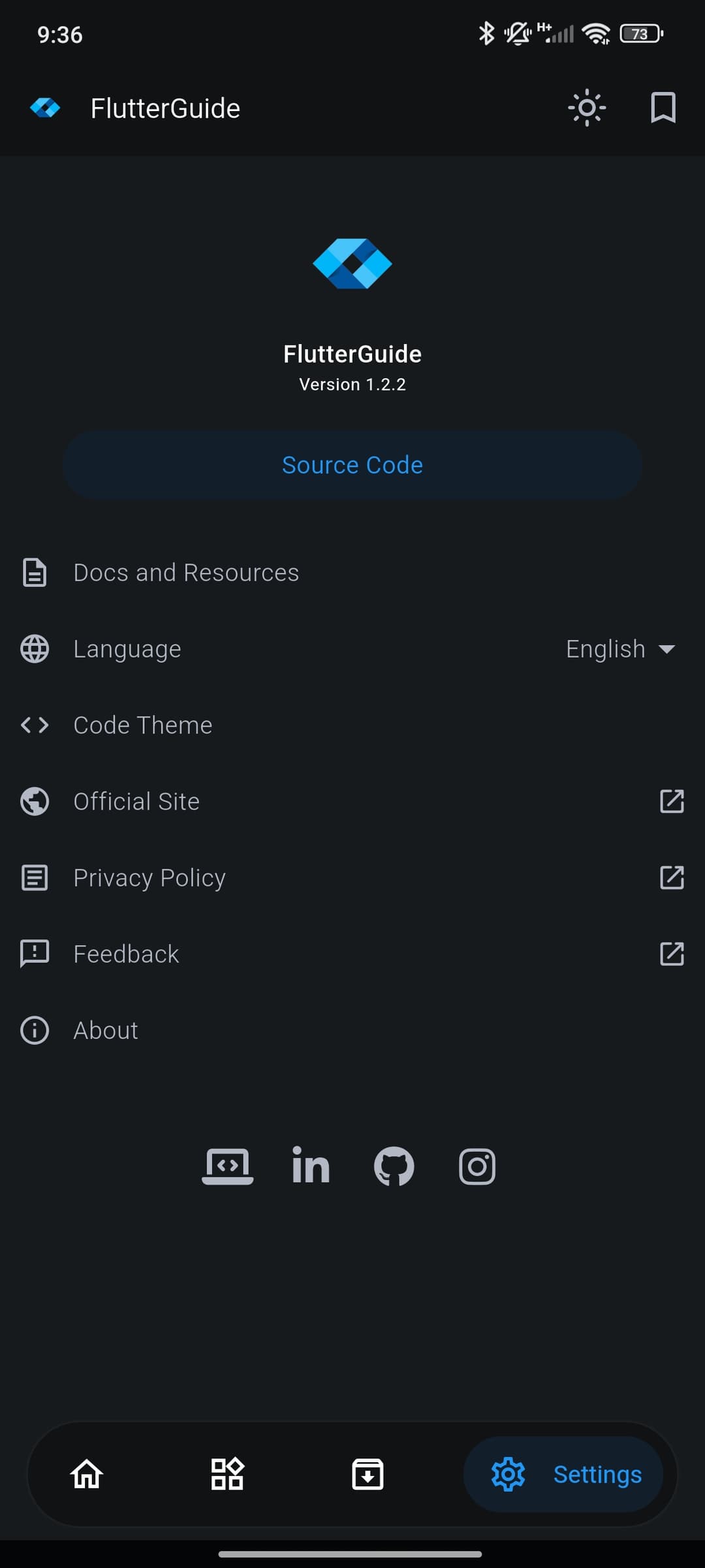Open the GitHub profile icon

(x=394, y=1166)
